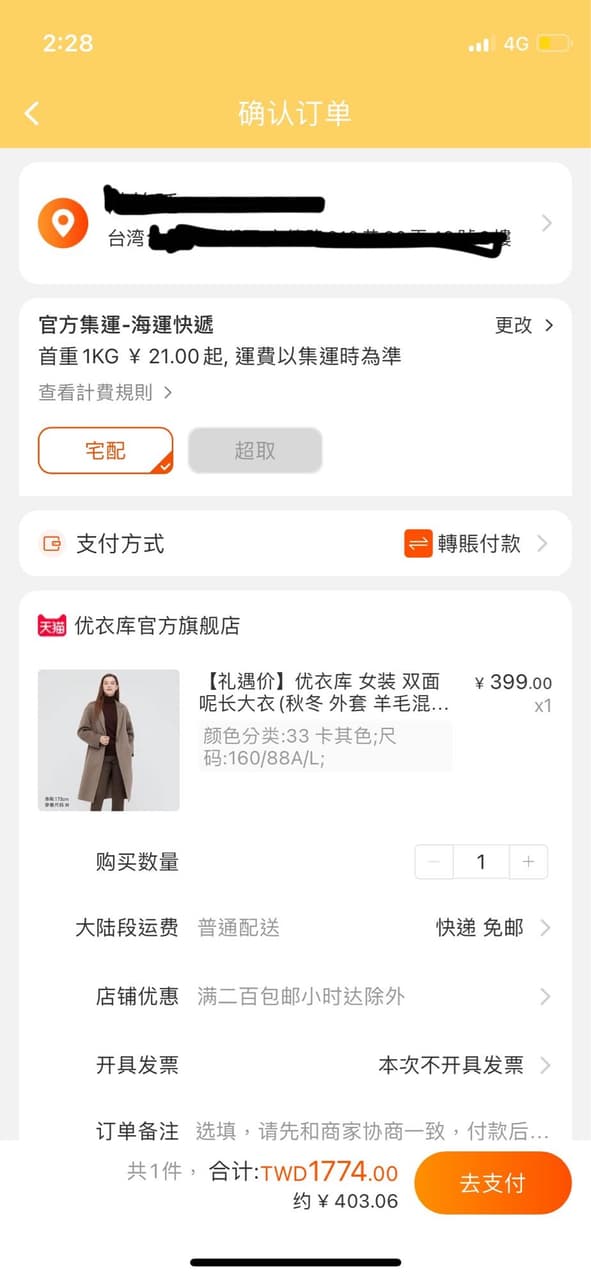Screen dimensions: 591x1279
Task: Select the 宅配 delivery option
Action: [106, 450]
